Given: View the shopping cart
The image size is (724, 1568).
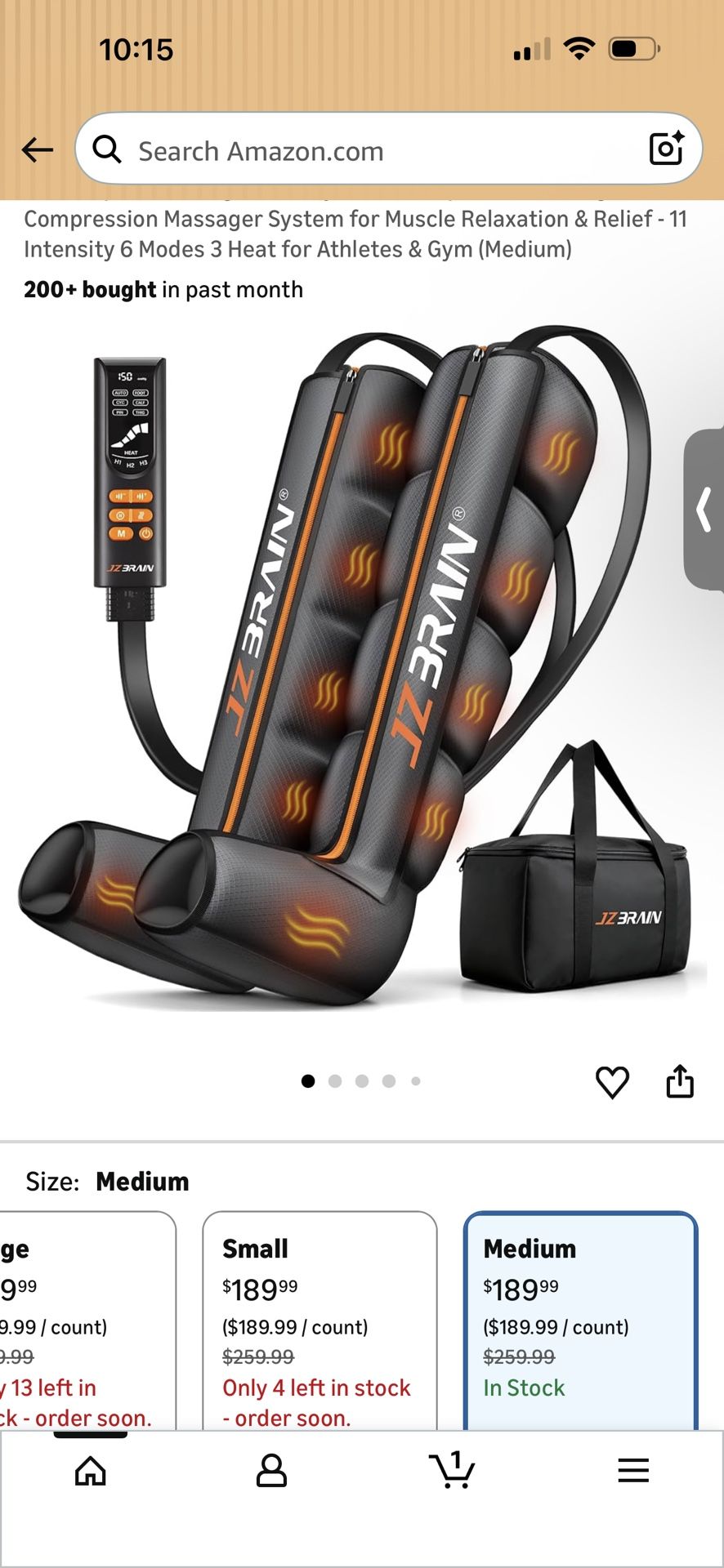Looking at the screenshot, I should pos(452,1470).
